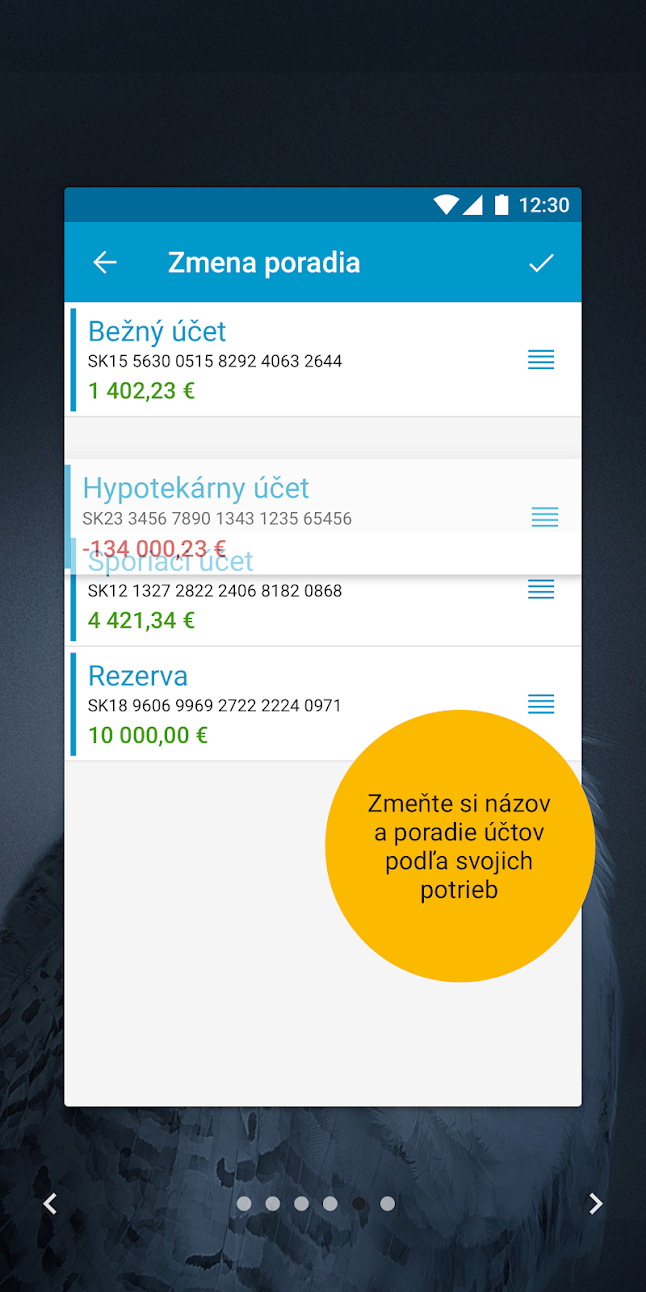
Task: Jump to the first page indicator dot
Action: tap(244, 1204)
